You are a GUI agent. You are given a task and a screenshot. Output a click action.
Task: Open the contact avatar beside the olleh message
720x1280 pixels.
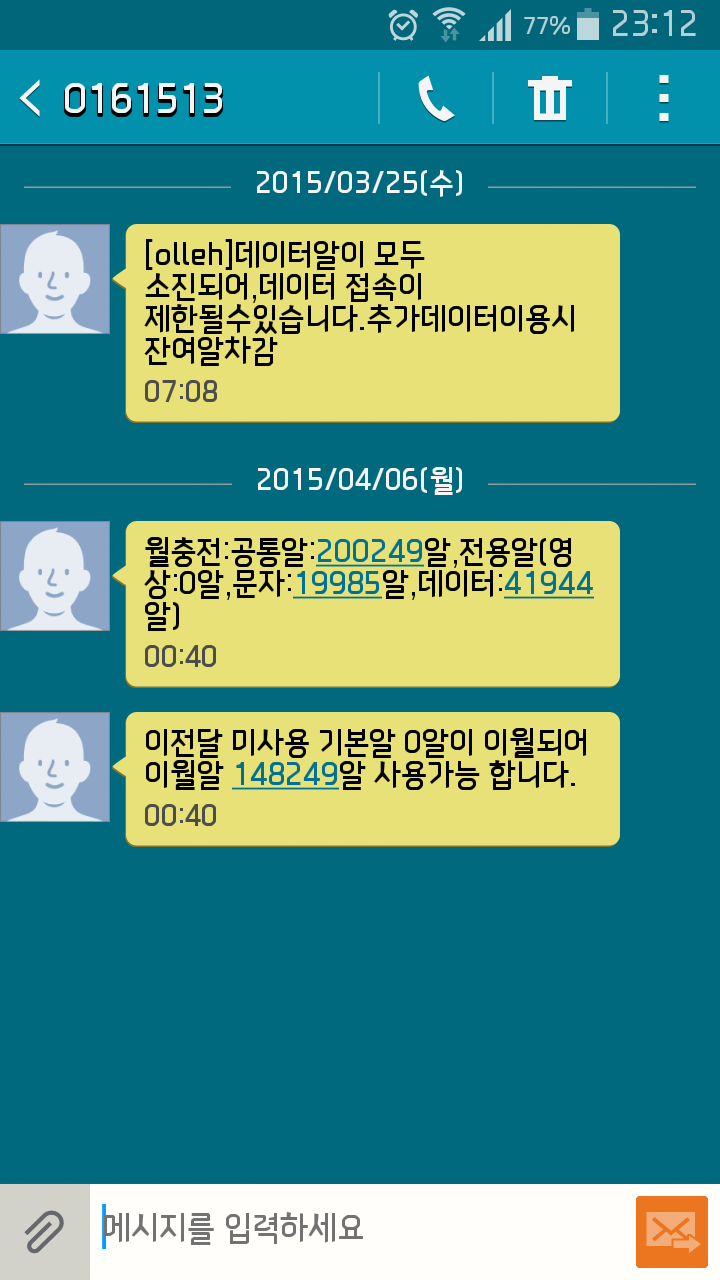(x=55, y=279)
